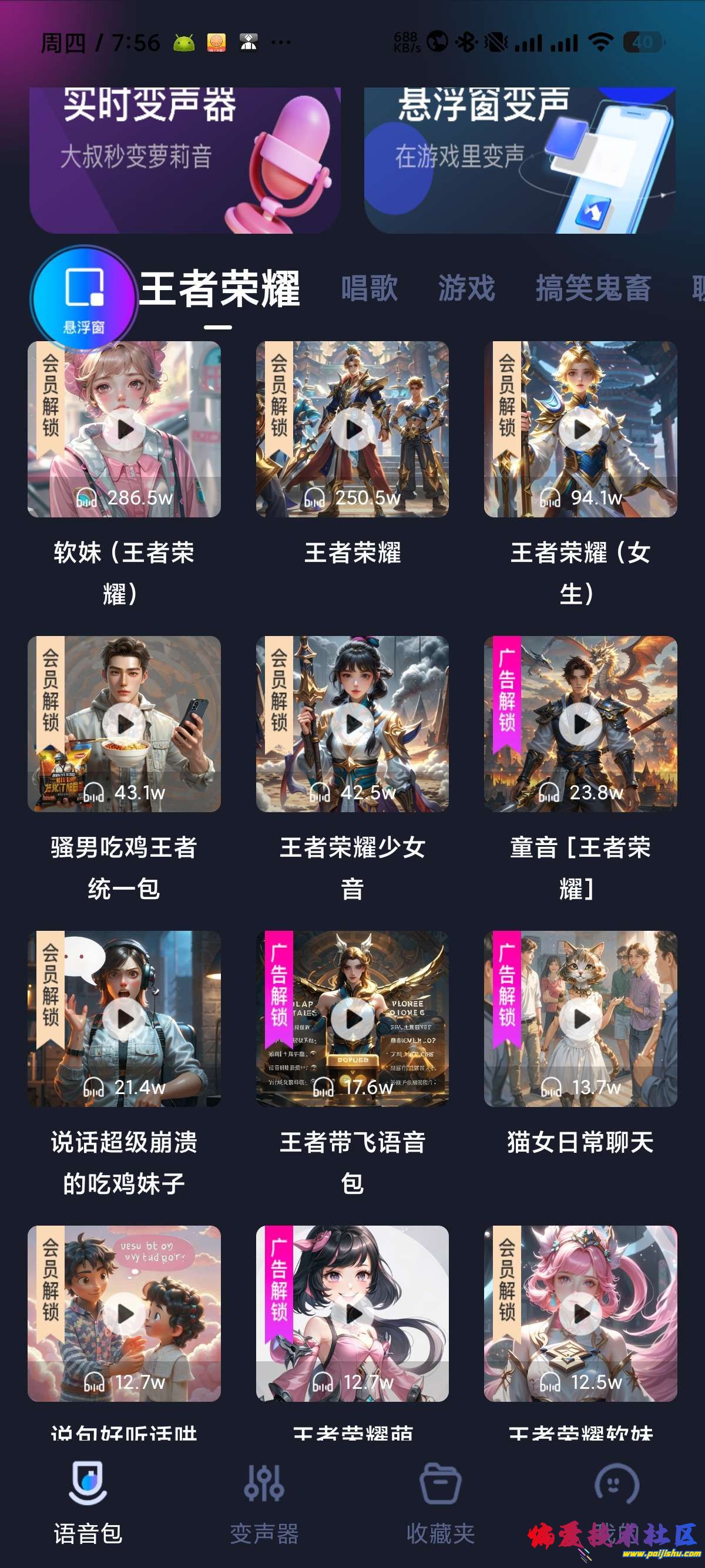Select the 语音包 bottom tab
Screen dimensions: 705x1568
88,1502
